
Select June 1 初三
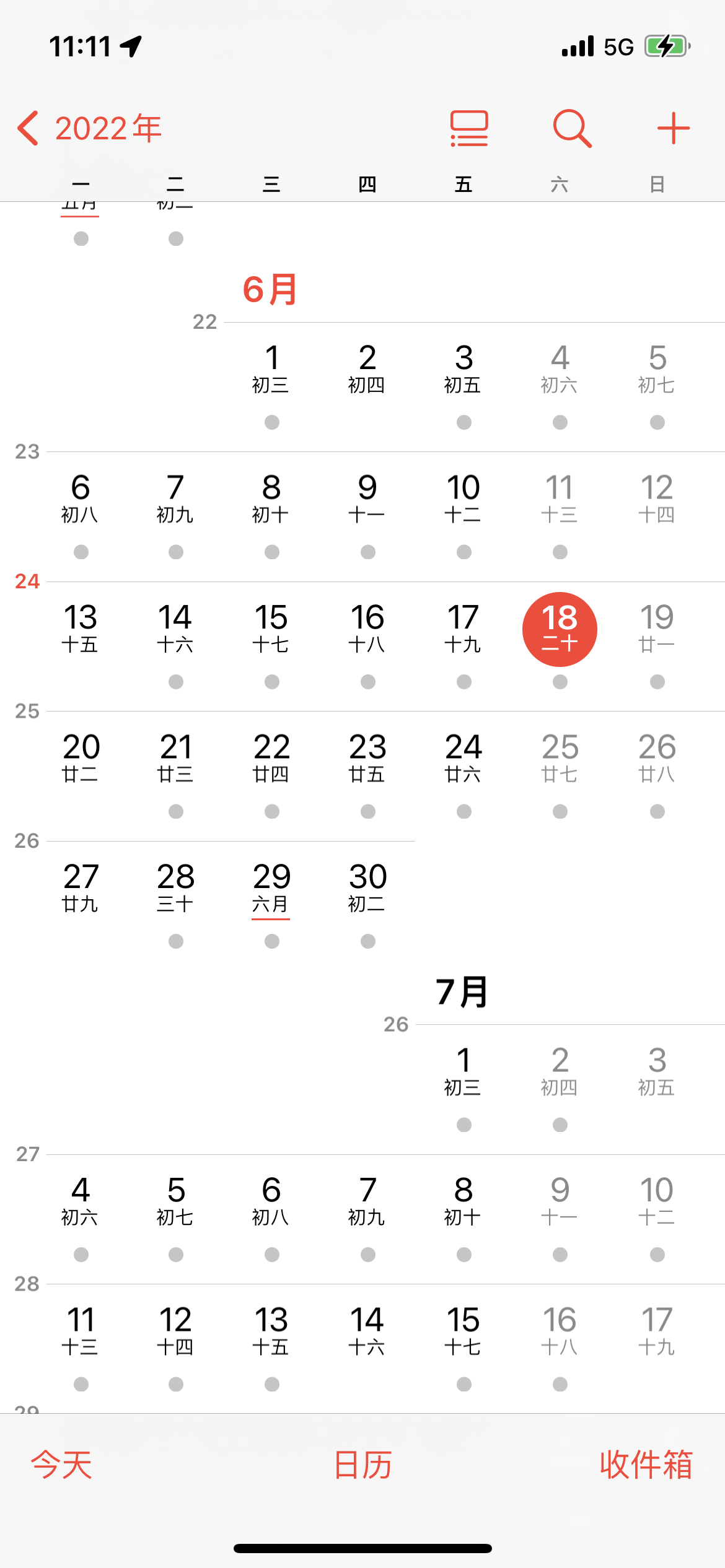coord(271,369)
